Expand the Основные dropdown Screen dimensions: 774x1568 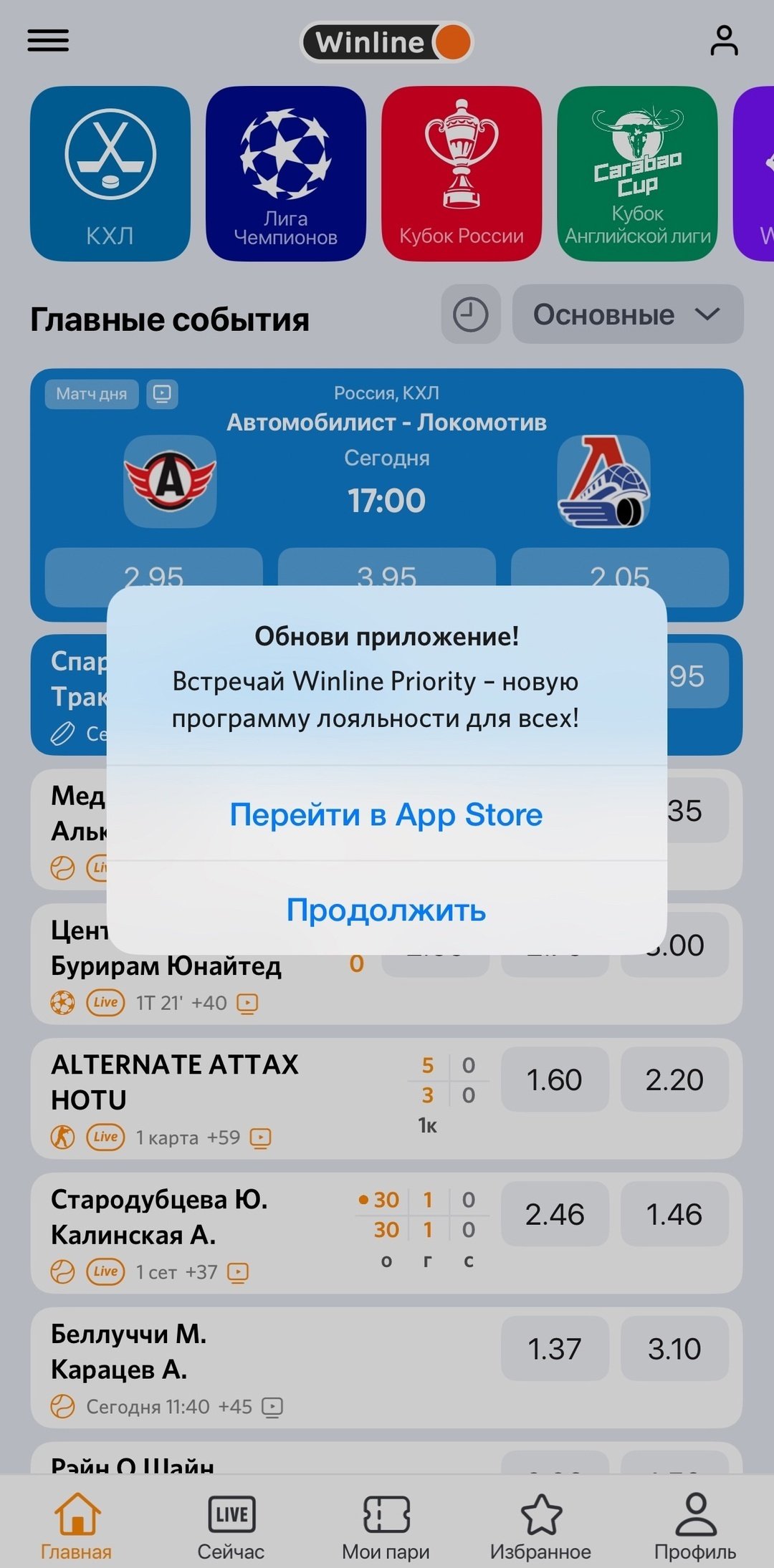[627, 314]
